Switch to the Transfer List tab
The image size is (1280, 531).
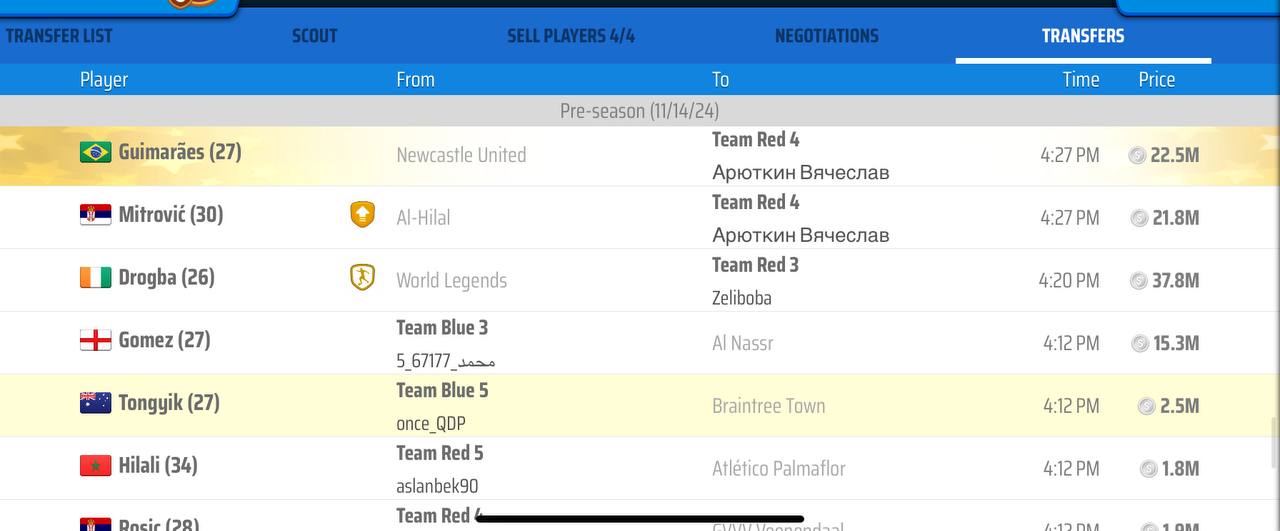pos(59,36)
